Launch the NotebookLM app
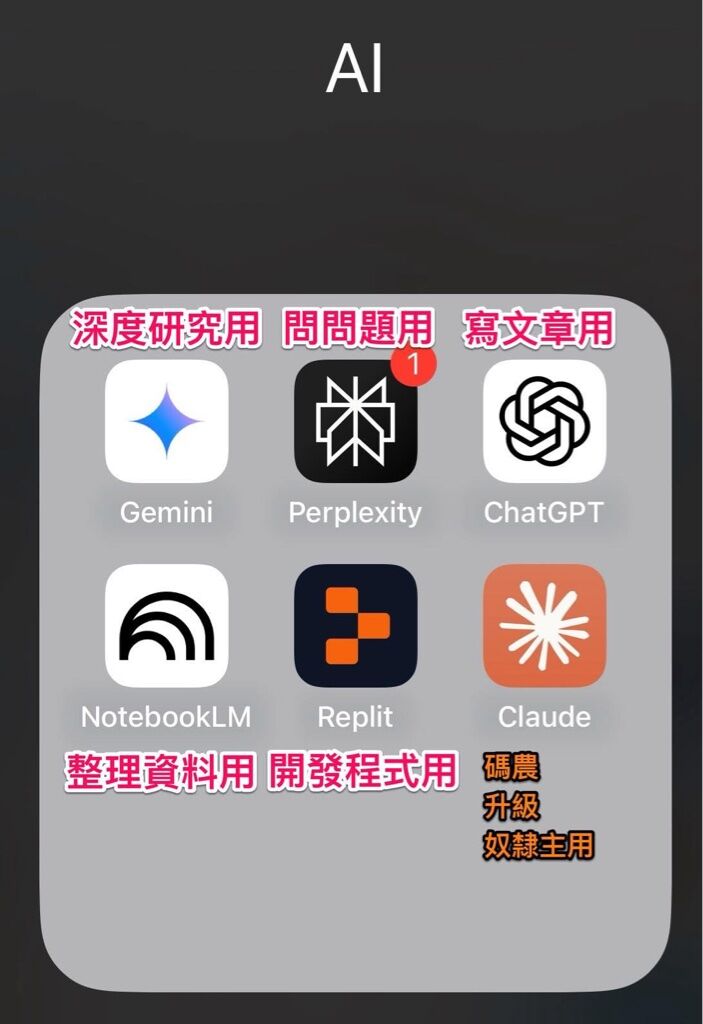Image resolution: width=703 pixels, height=1024 pixels. coord(166,625)
